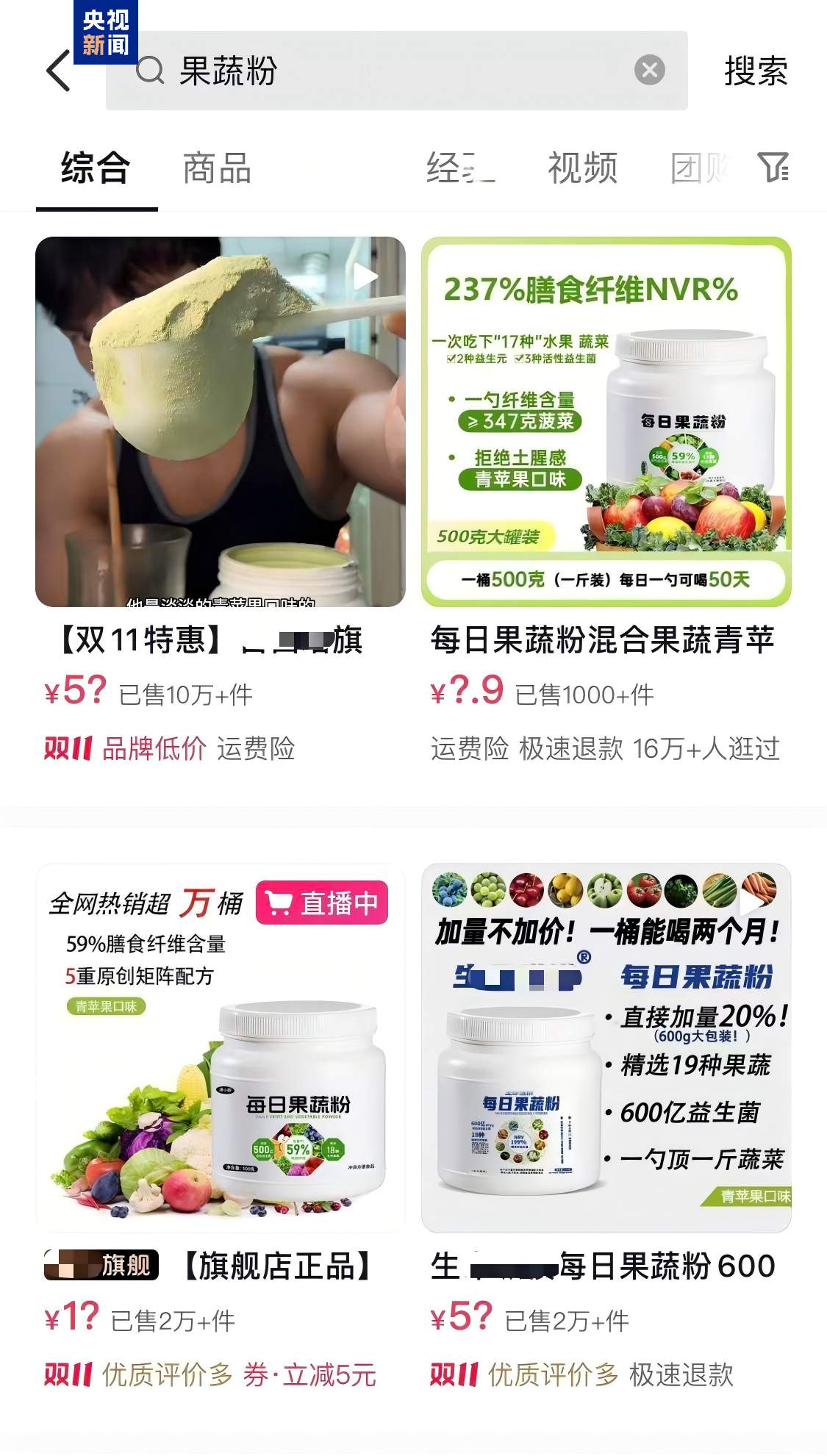Tap the 搜索 button
Screen dimensions: 827x1456
pos(756,71)
